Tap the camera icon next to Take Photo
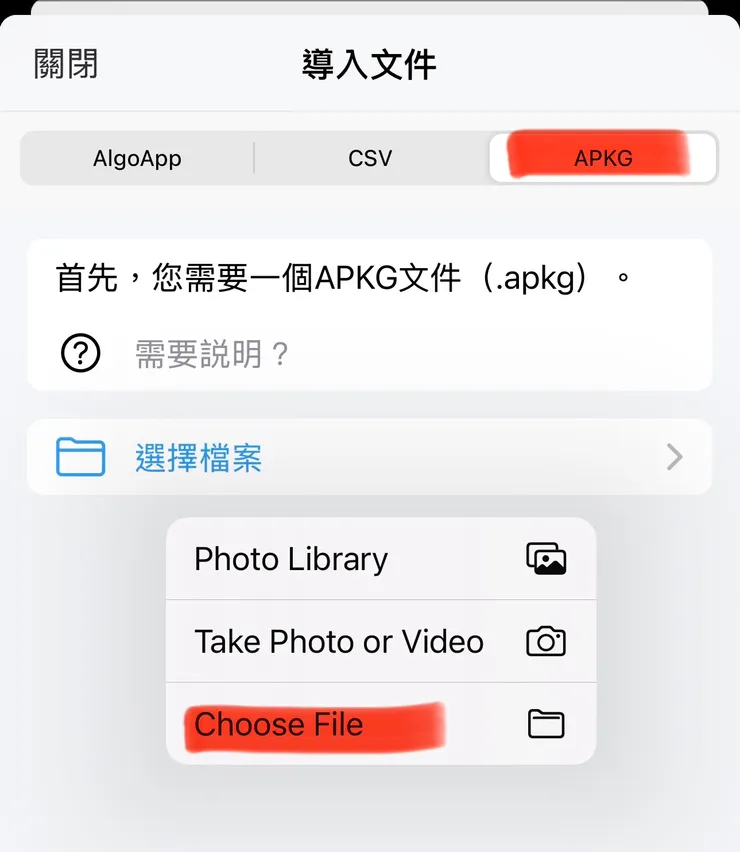 (x=546, y=642)
